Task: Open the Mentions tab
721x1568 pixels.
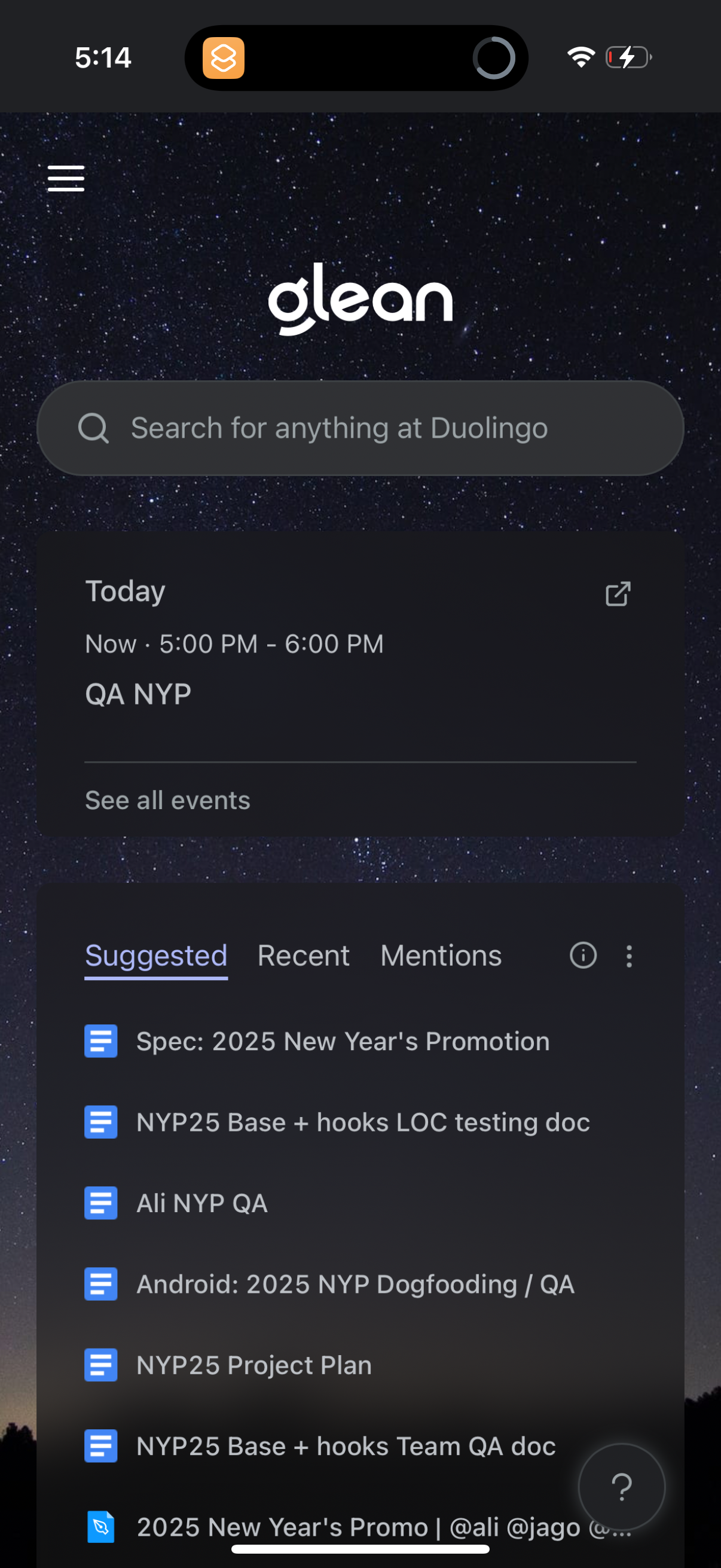Action: [440, 956]
